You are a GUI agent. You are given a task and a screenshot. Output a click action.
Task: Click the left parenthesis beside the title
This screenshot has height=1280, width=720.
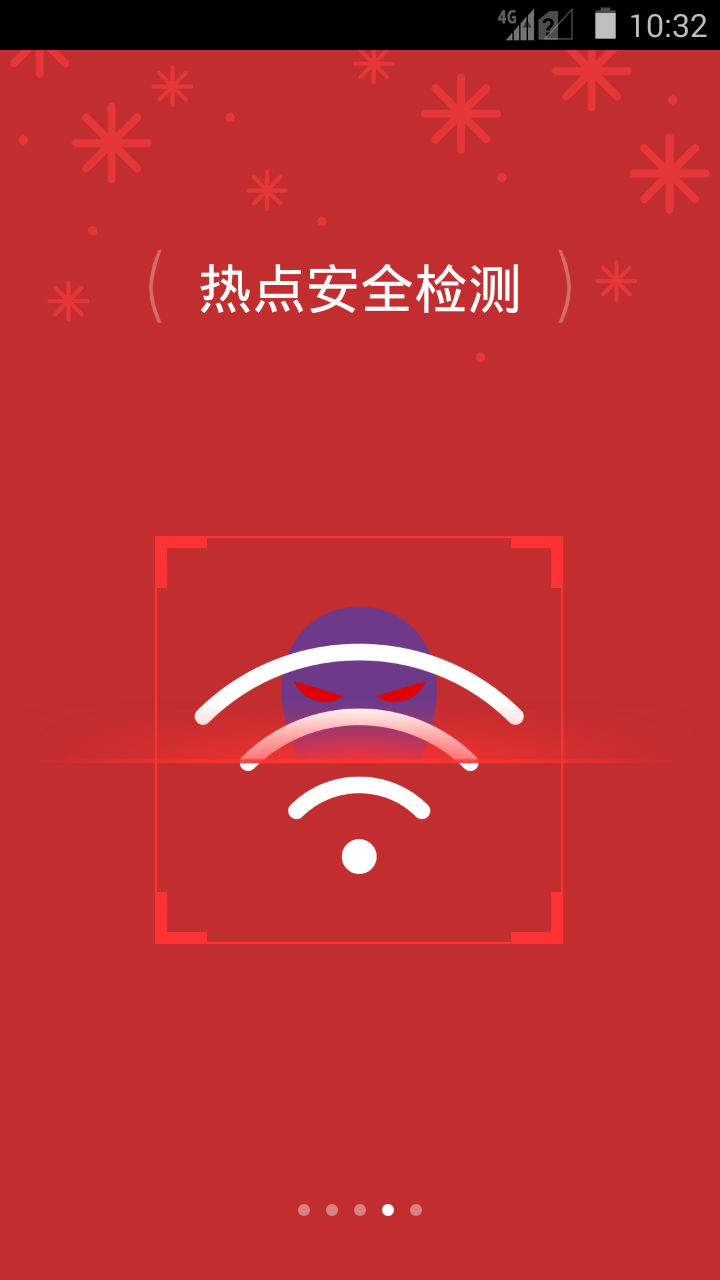155,288
